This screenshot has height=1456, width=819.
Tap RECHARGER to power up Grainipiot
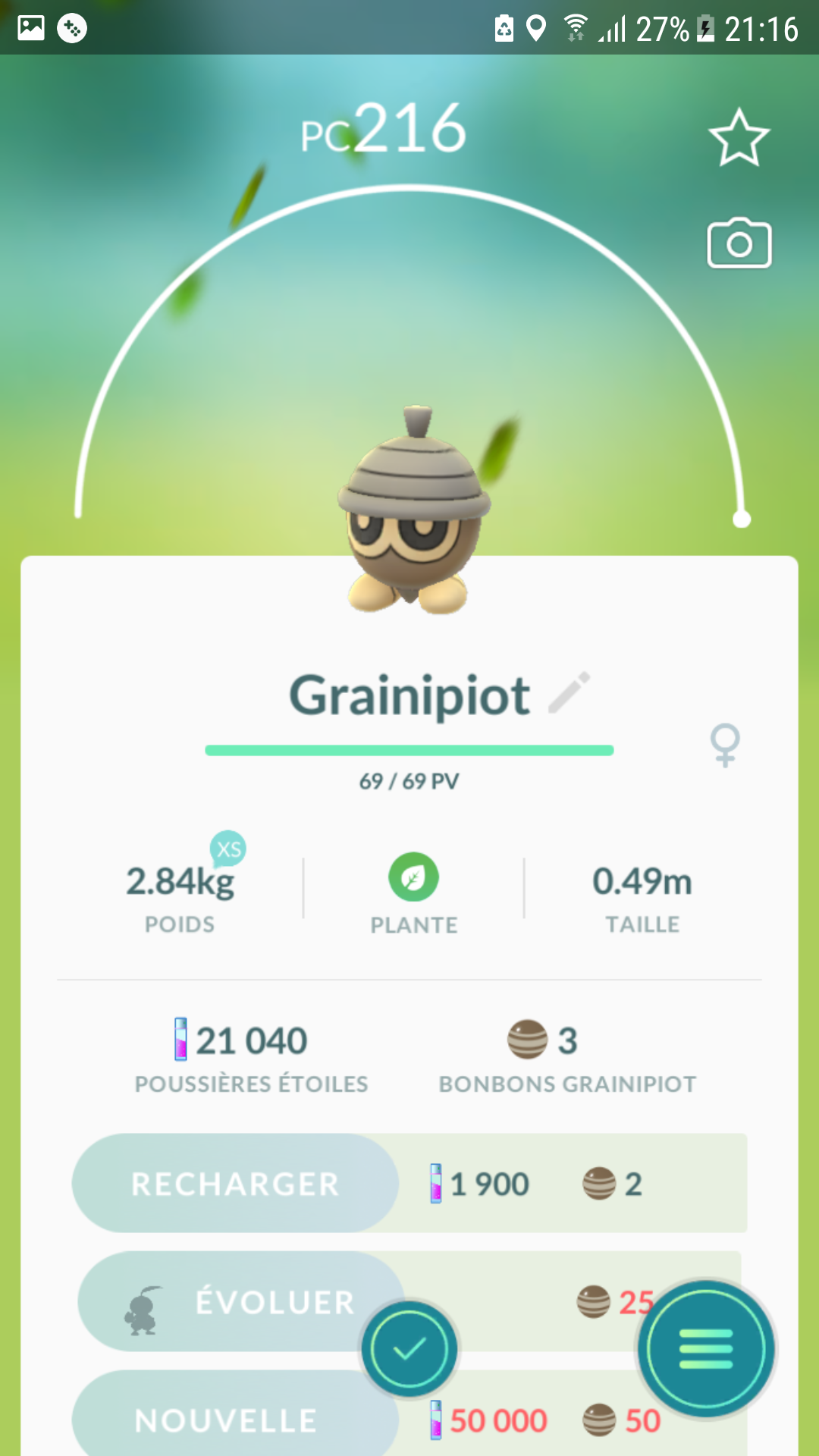pyautogui.click(x=235, y=1183)
